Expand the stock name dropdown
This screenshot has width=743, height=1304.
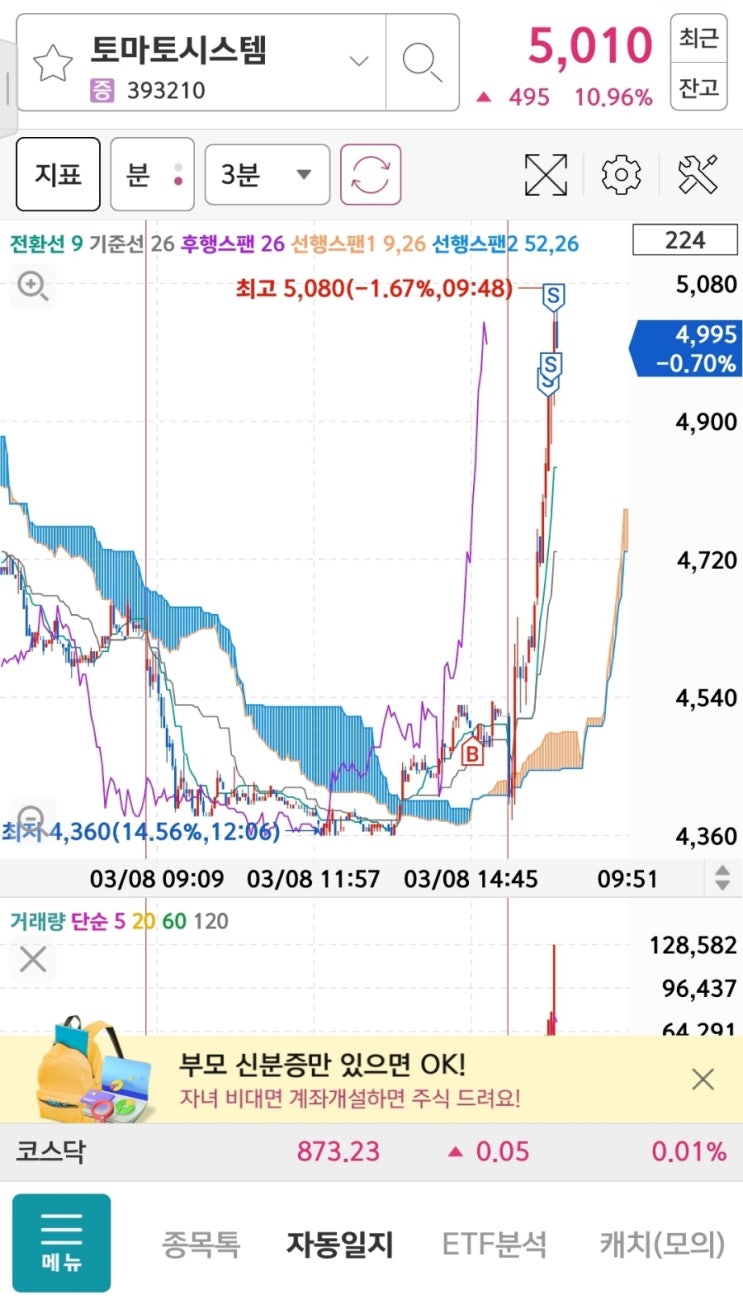point(358,62)
